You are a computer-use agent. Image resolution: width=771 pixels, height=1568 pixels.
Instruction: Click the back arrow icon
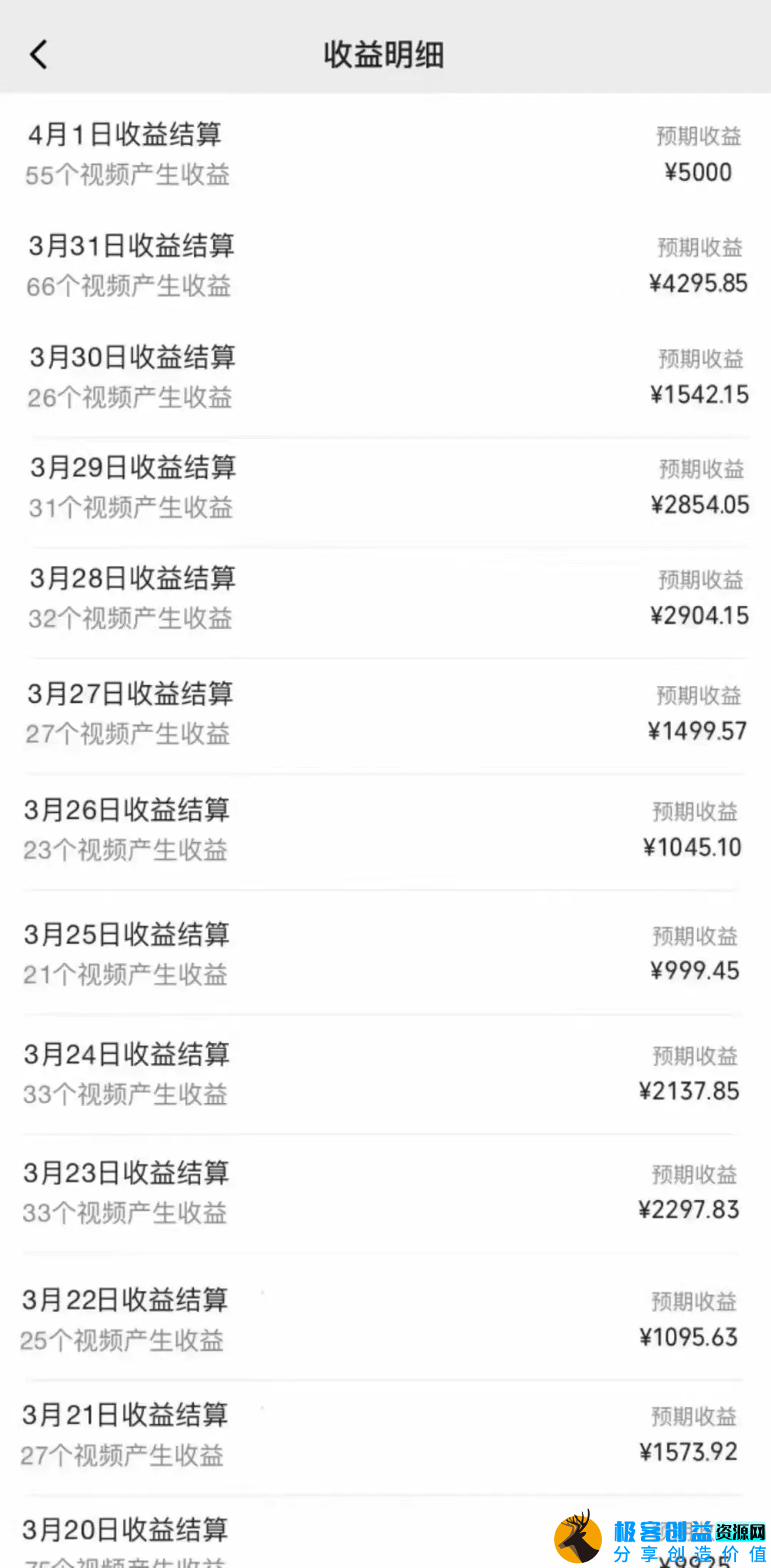(x=39, y=54)
